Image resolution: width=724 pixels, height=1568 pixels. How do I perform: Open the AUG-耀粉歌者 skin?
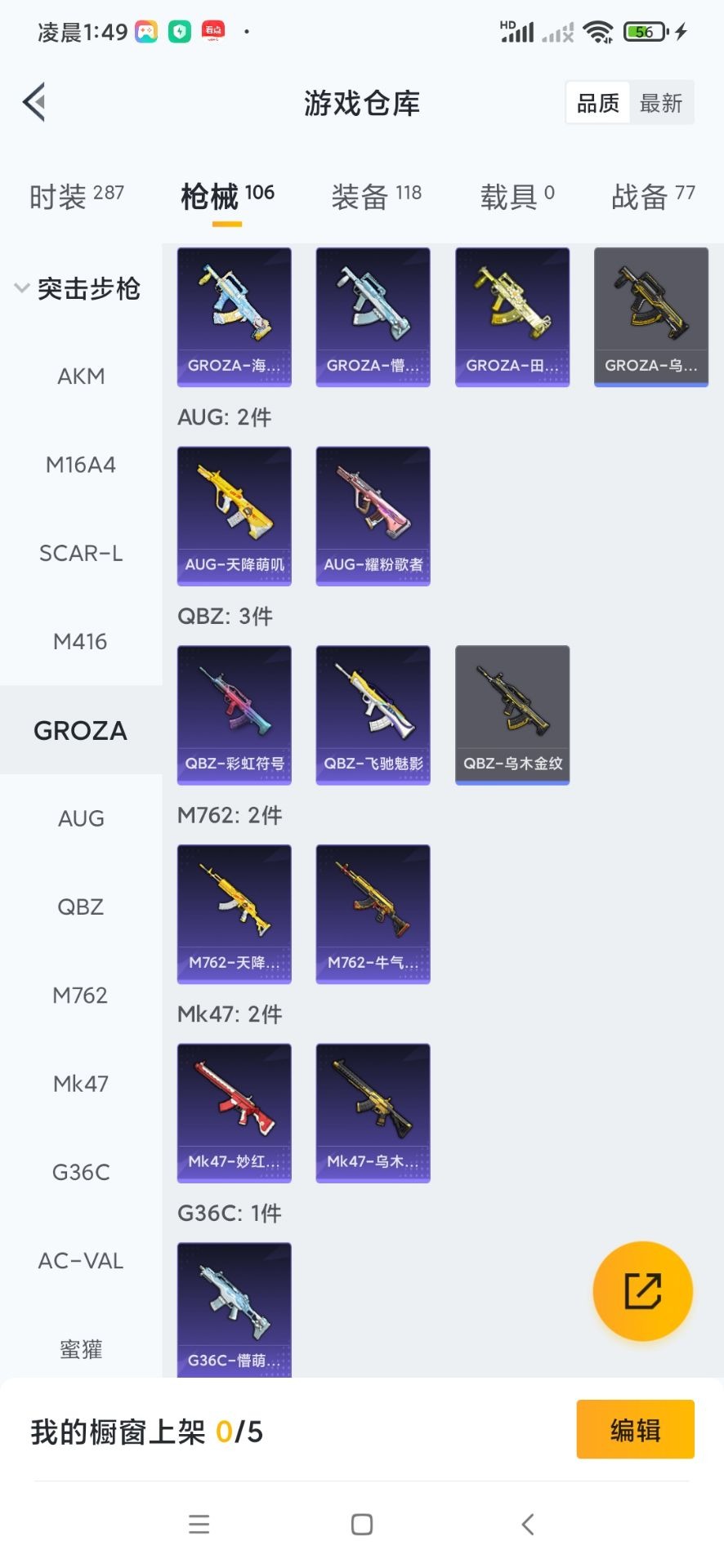point(373,515)
